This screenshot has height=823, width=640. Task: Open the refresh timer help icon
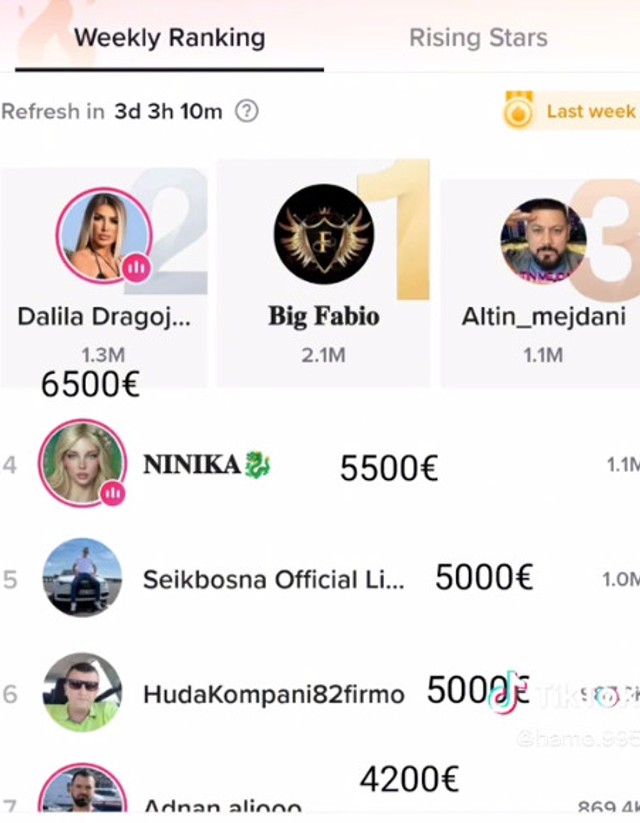point(246,111)
